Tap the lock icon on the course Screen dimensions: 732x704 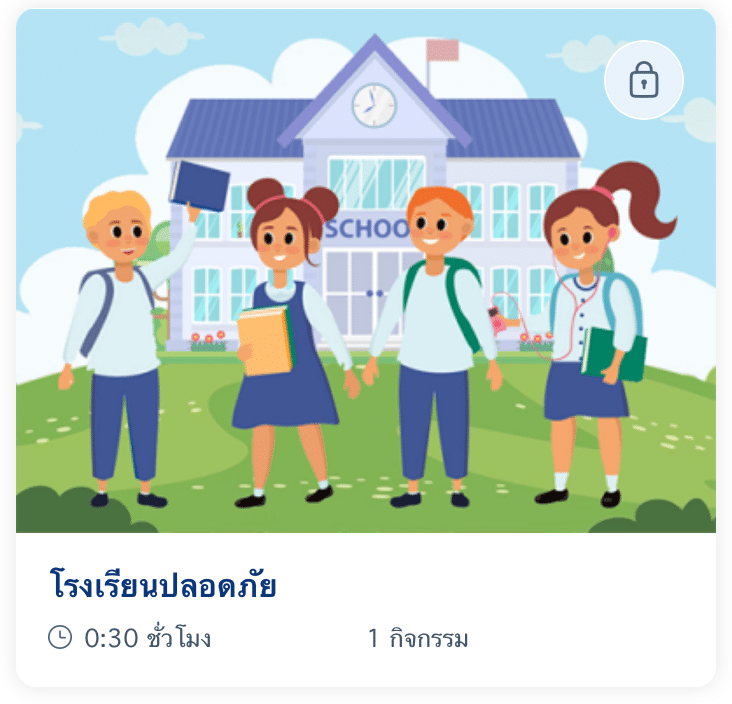tap(644, 80)
